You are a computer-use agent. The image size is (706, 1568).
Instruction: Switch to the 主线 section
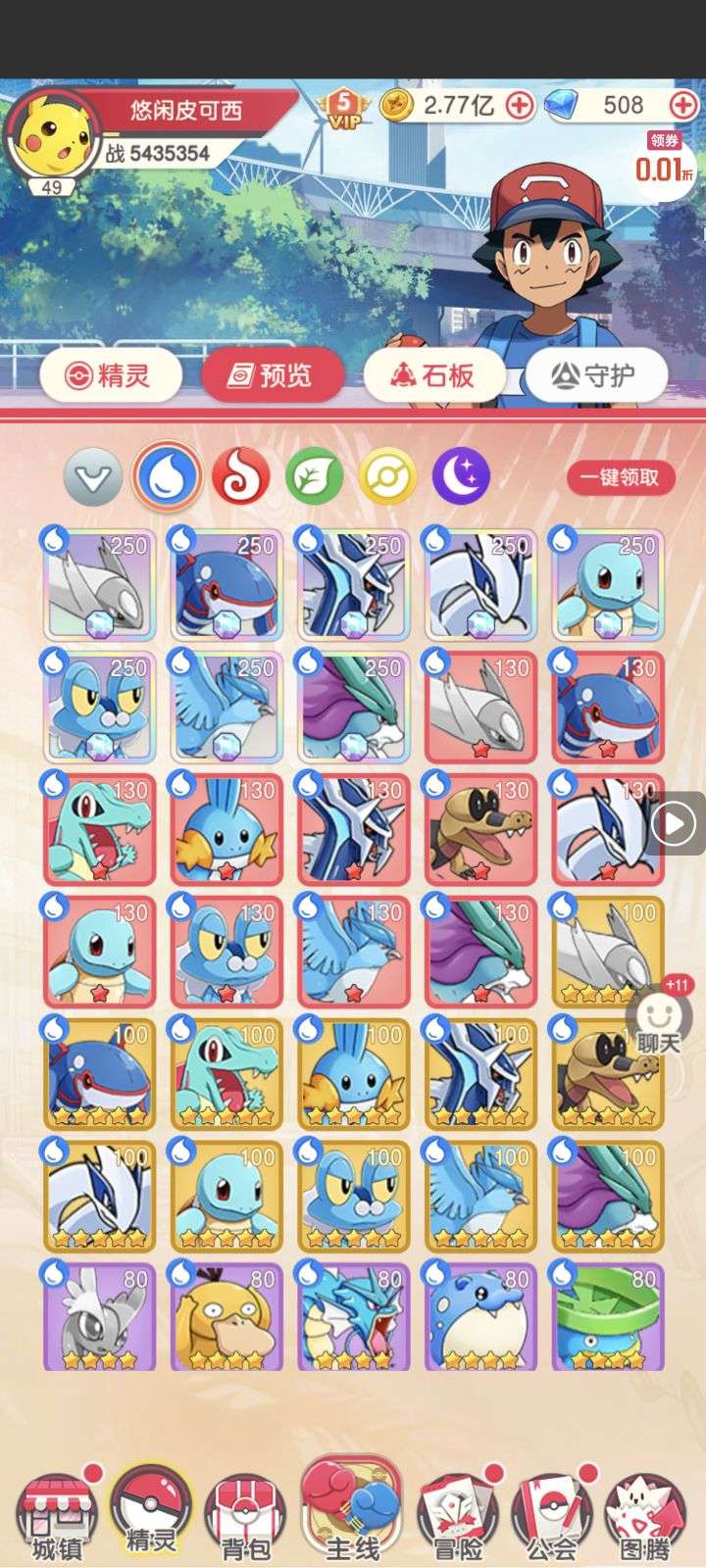tap(351, 1509)
